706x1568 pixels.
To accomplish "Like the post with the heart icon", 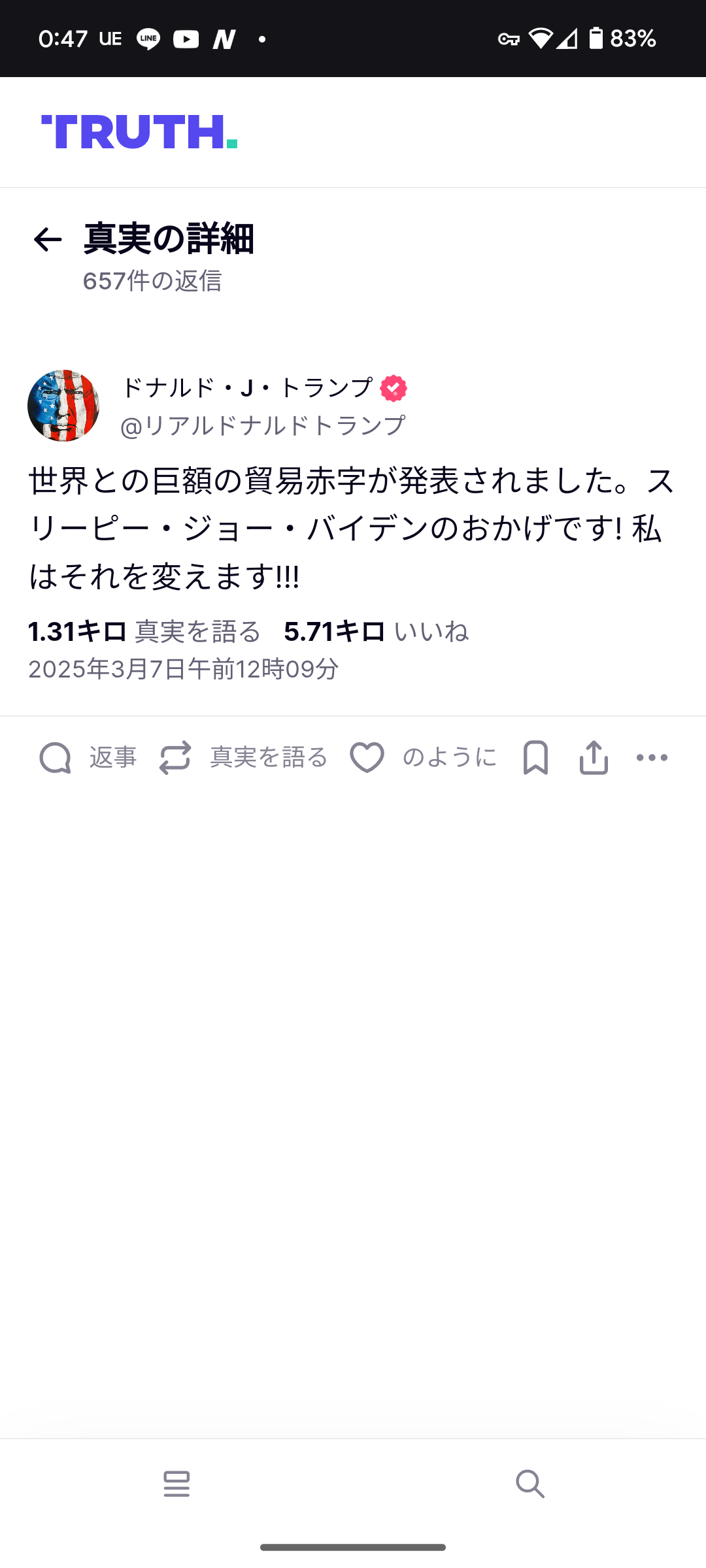I will coord(367,758).
